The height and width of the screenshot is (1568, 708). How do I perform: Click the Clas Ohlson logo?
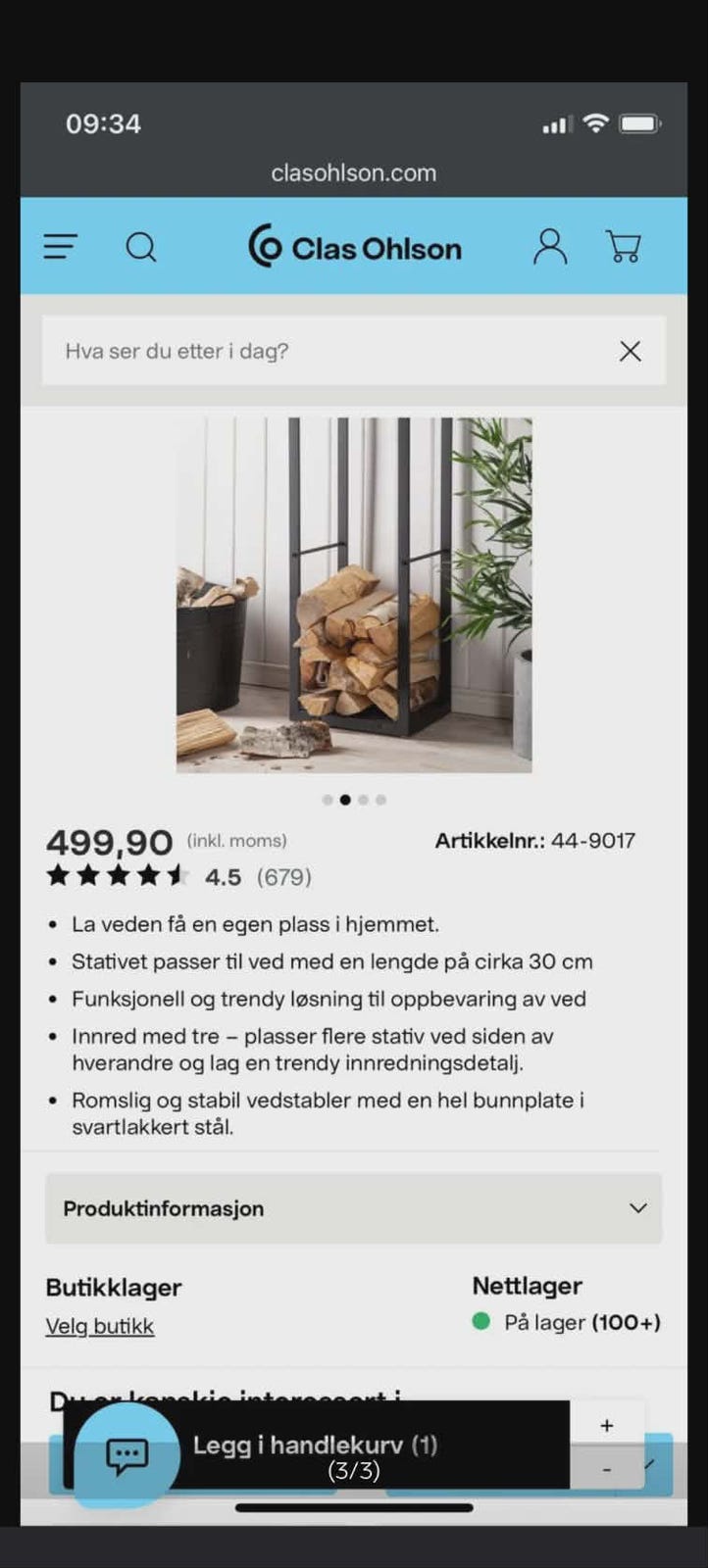click(x=354, y=248)
